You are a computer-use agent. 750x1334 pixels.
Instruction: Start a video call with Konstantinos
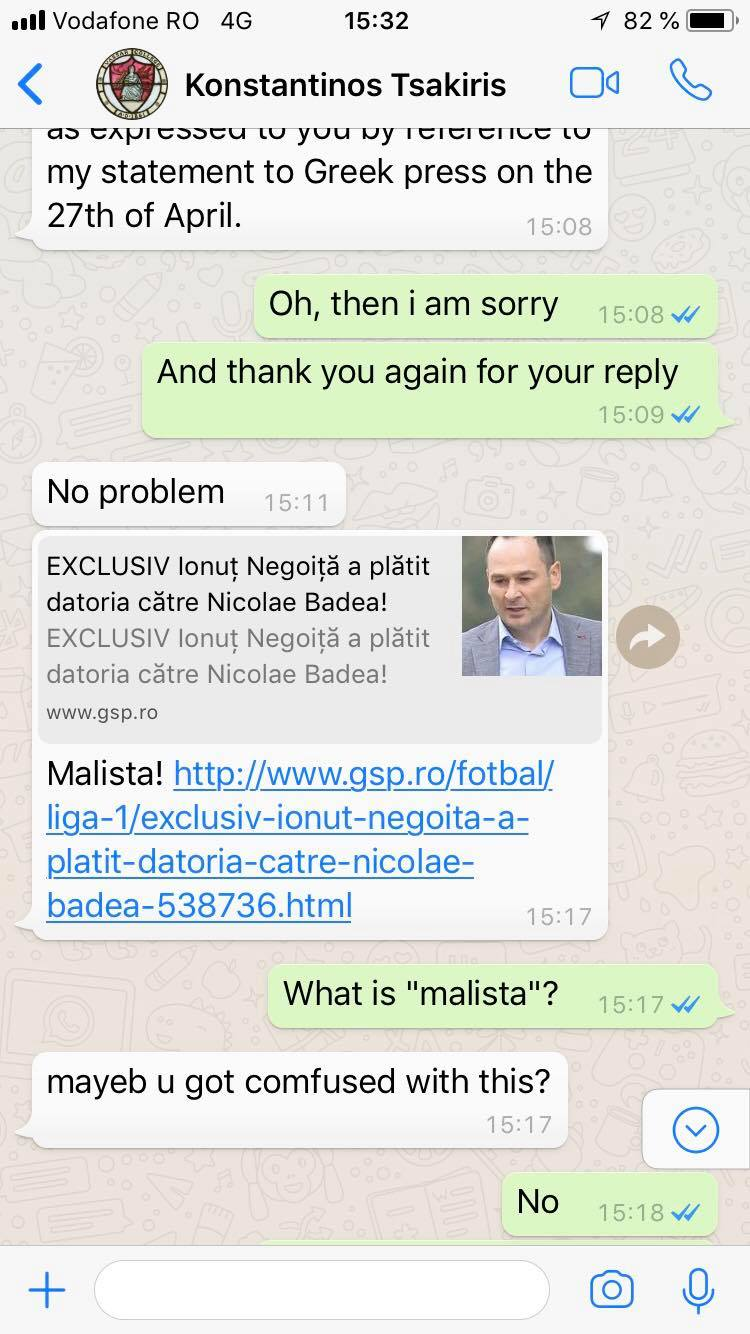[x=594, y=84]
